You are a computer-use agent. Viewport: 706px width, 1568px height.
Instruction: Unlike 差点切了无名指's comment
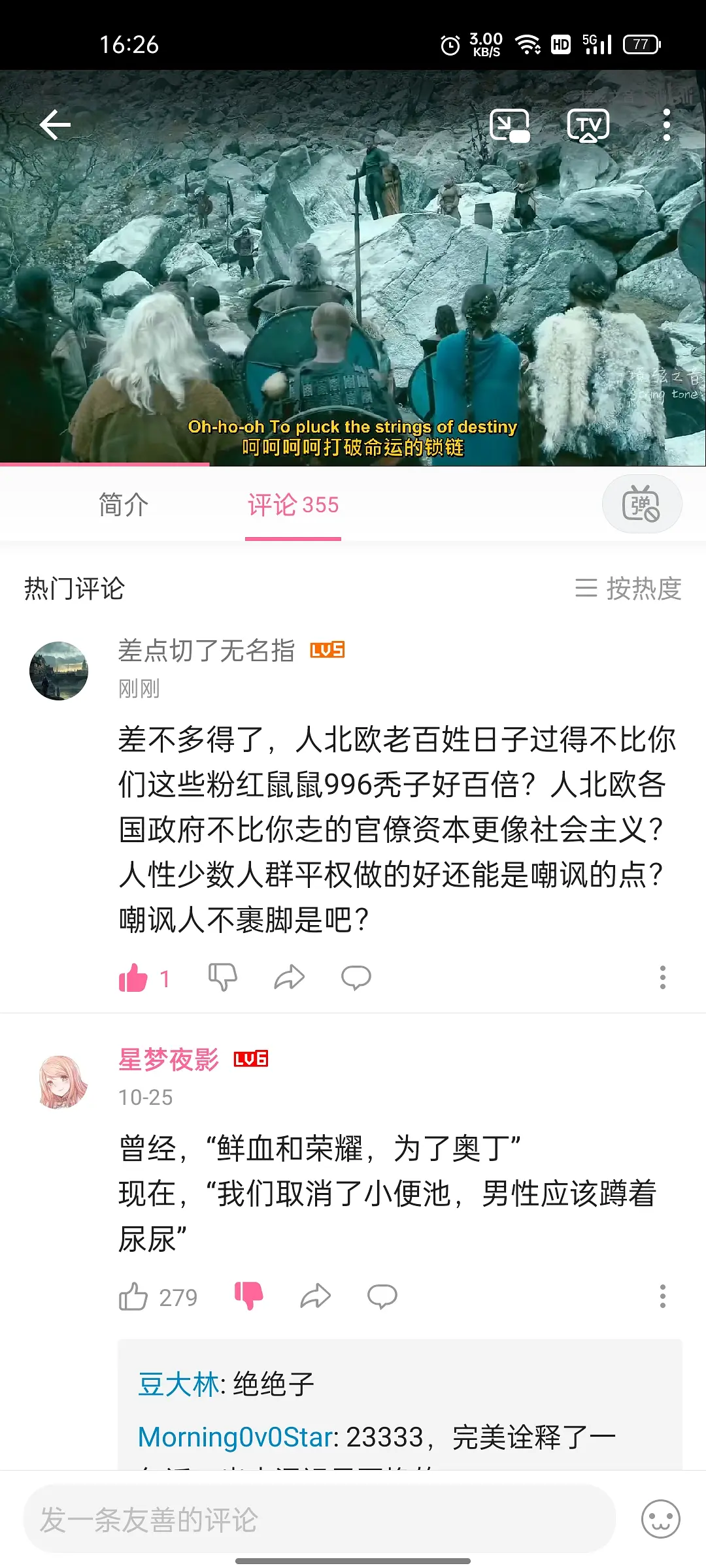[133, 978]
